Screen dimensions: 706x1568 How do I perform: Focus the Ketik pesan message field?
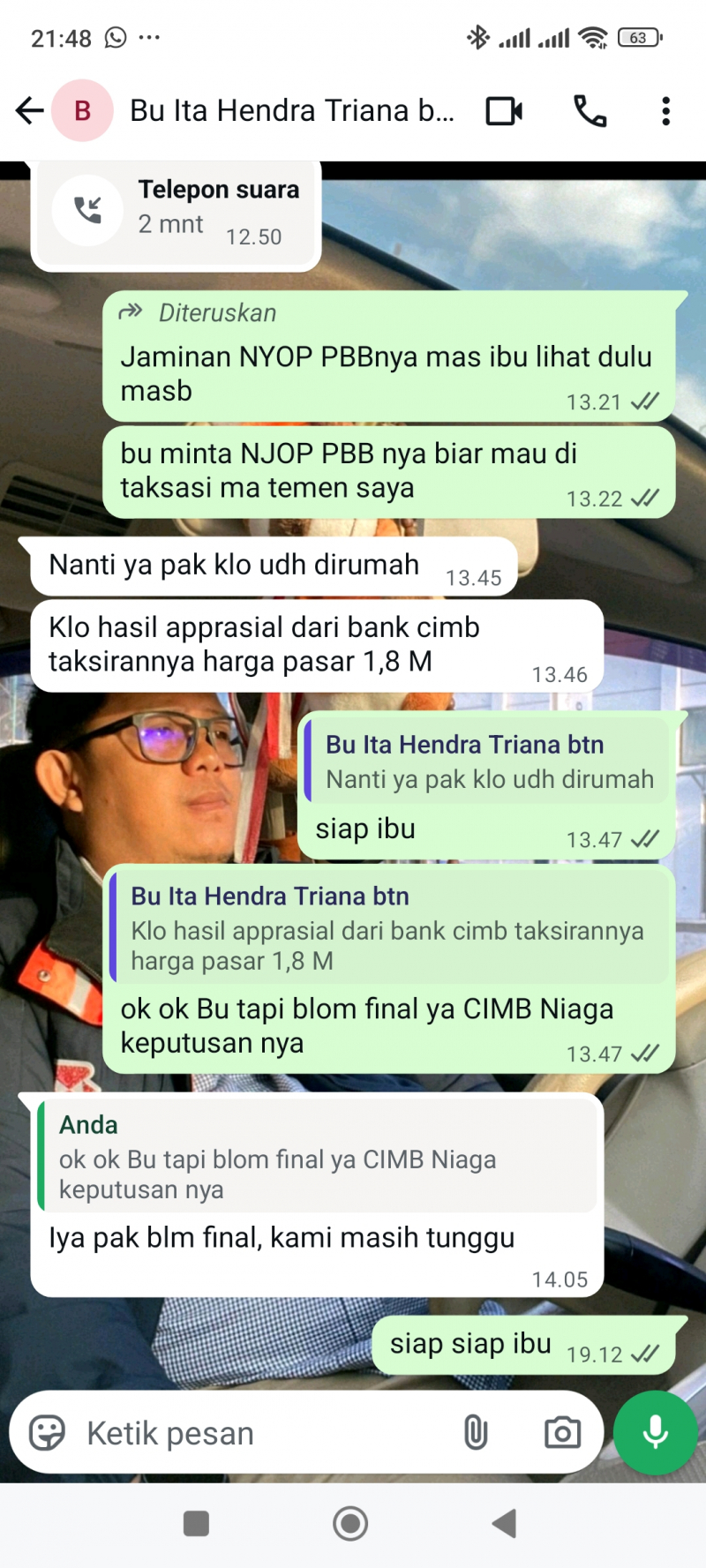pos(265,1433)
